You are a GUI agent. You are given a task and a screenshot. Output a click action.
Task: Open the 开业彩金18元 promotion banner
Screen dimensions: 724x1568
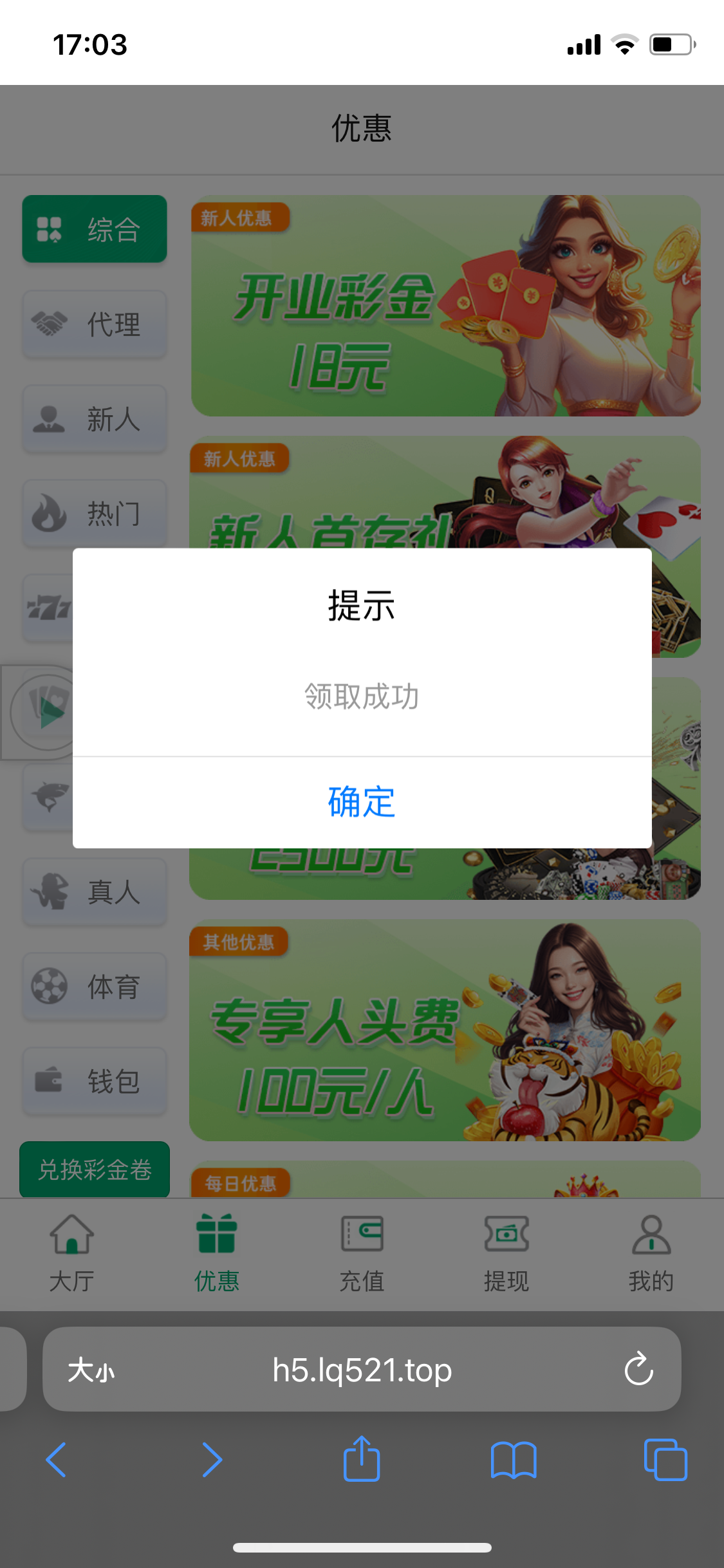click(445, 306)
